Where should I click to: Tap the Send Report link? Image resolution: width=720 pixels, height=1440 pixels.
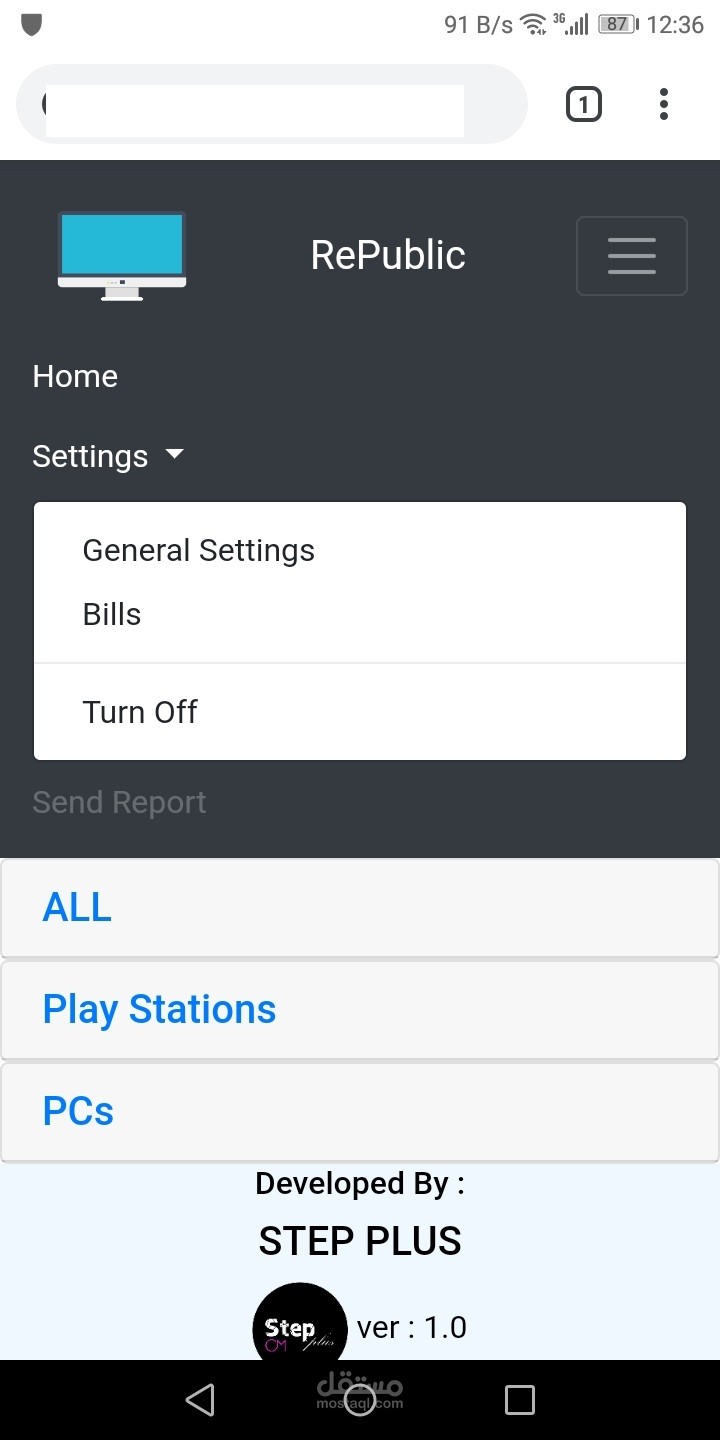click(x=119, y=803)
